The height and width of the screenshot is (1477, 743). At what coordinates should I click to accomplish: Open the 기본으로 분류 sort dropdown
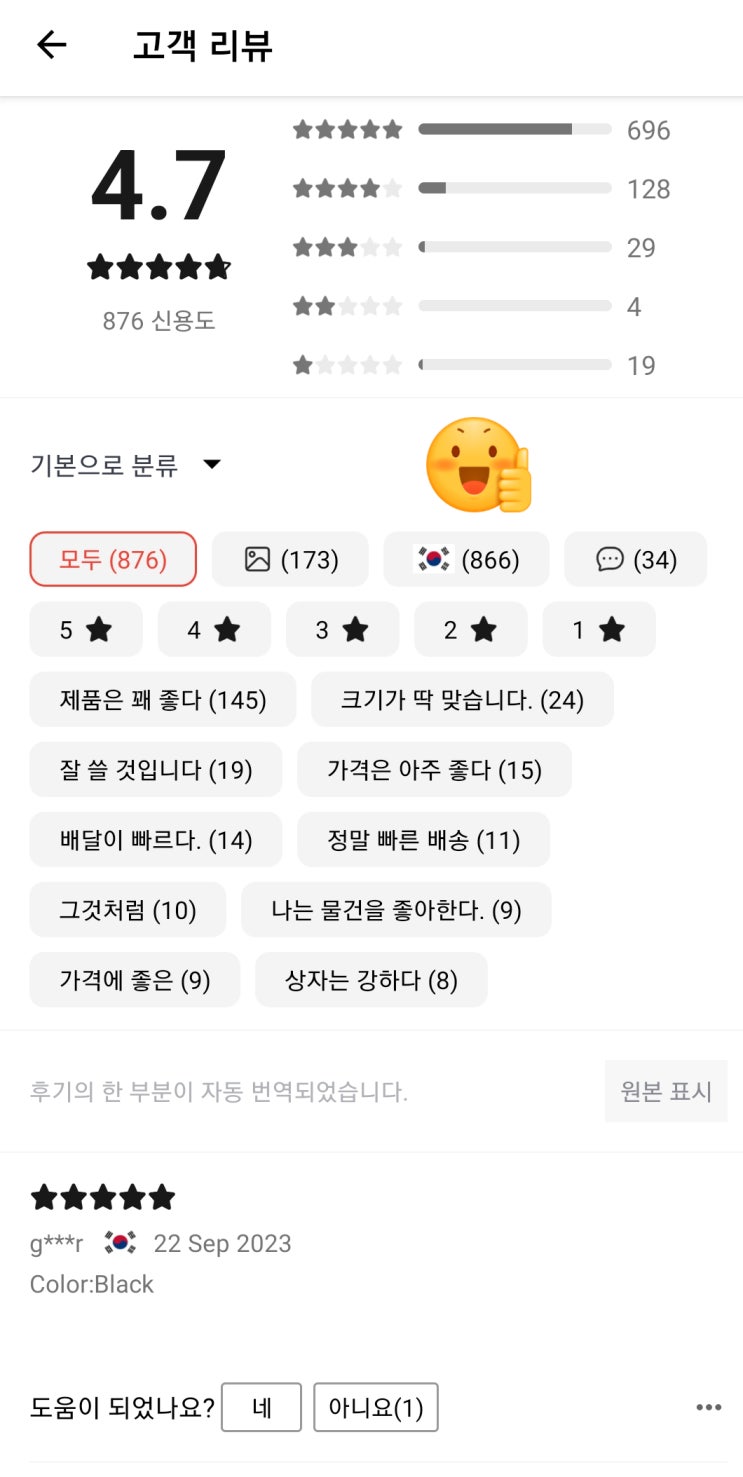point(126,465)
